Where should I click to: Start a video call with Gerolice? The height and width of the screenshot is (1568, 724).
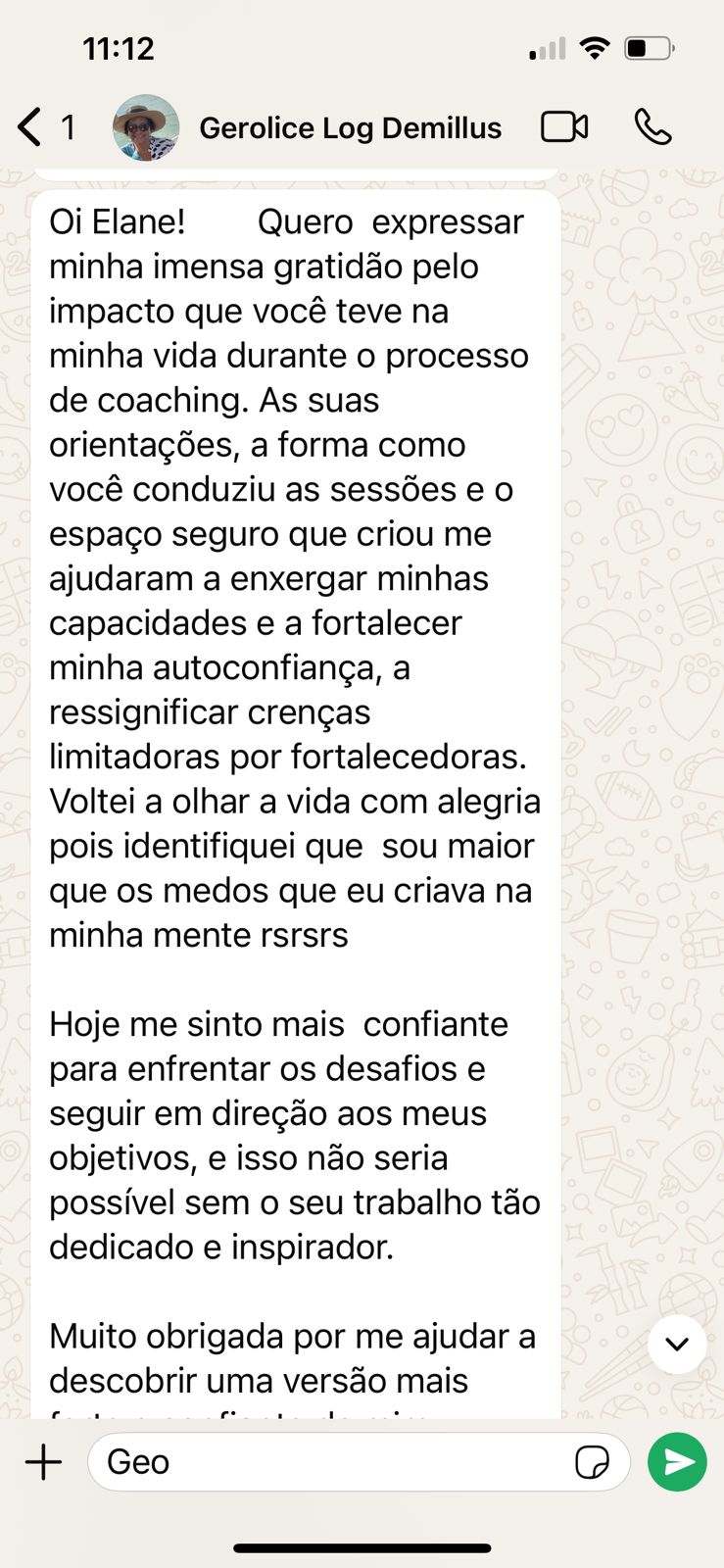(564, 127)
